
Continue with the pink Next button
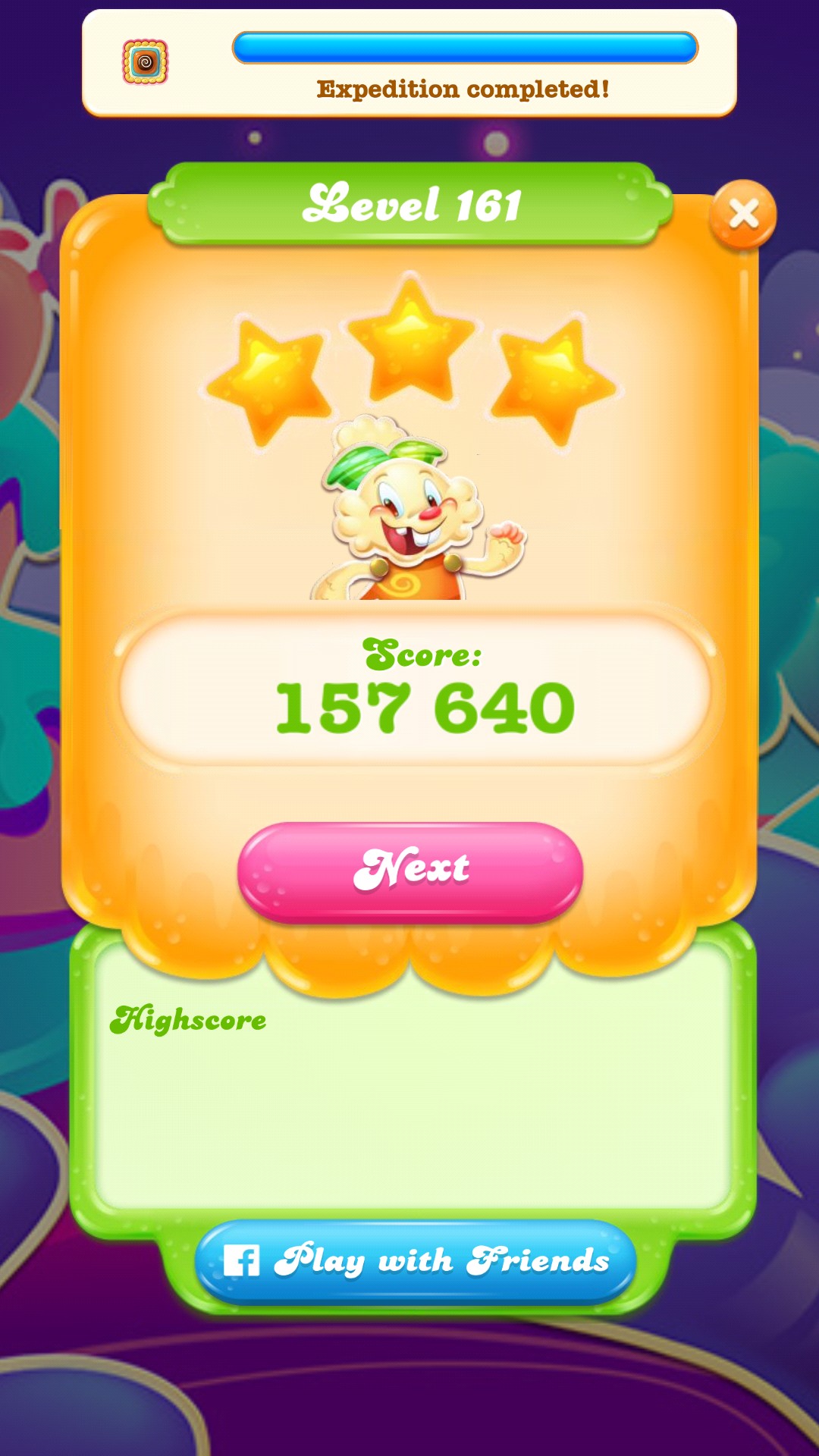(x=410, y=871)
